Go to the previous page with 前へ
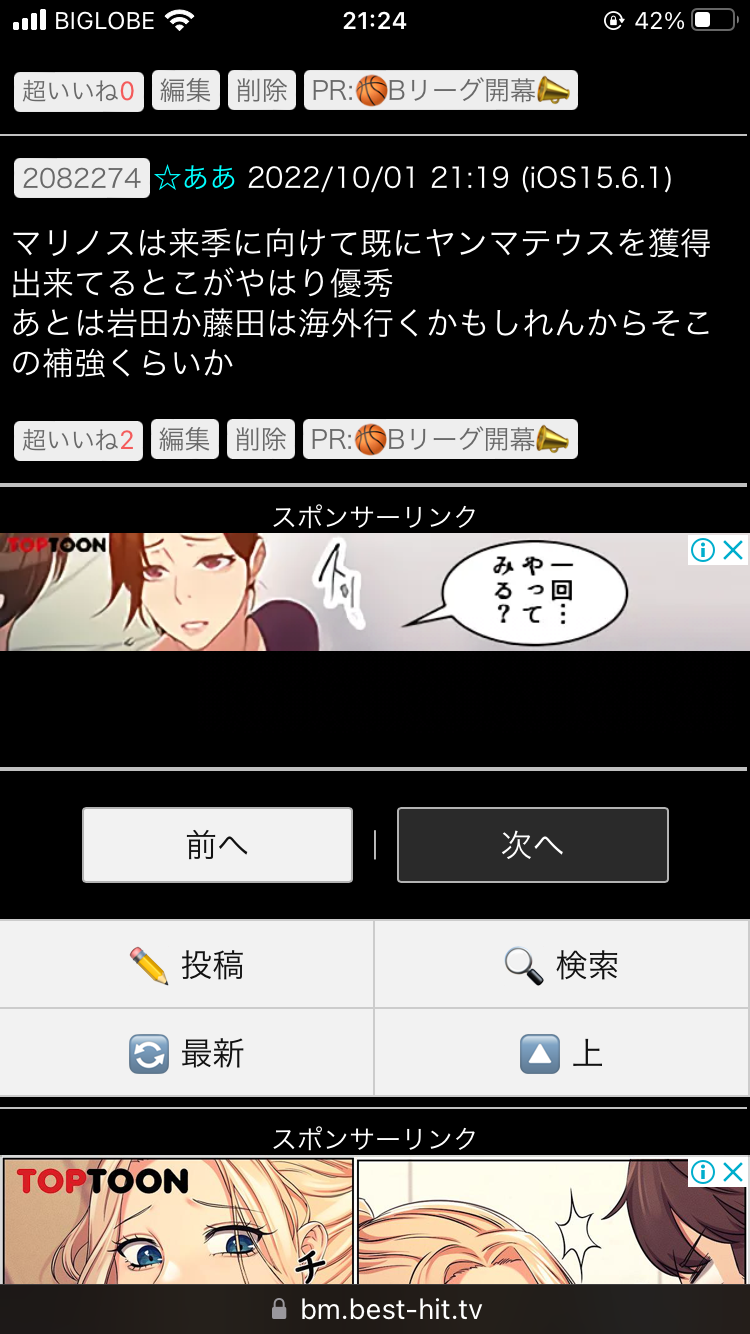The height and width of the screenshot is (1334, 750). tap(217, 845)
